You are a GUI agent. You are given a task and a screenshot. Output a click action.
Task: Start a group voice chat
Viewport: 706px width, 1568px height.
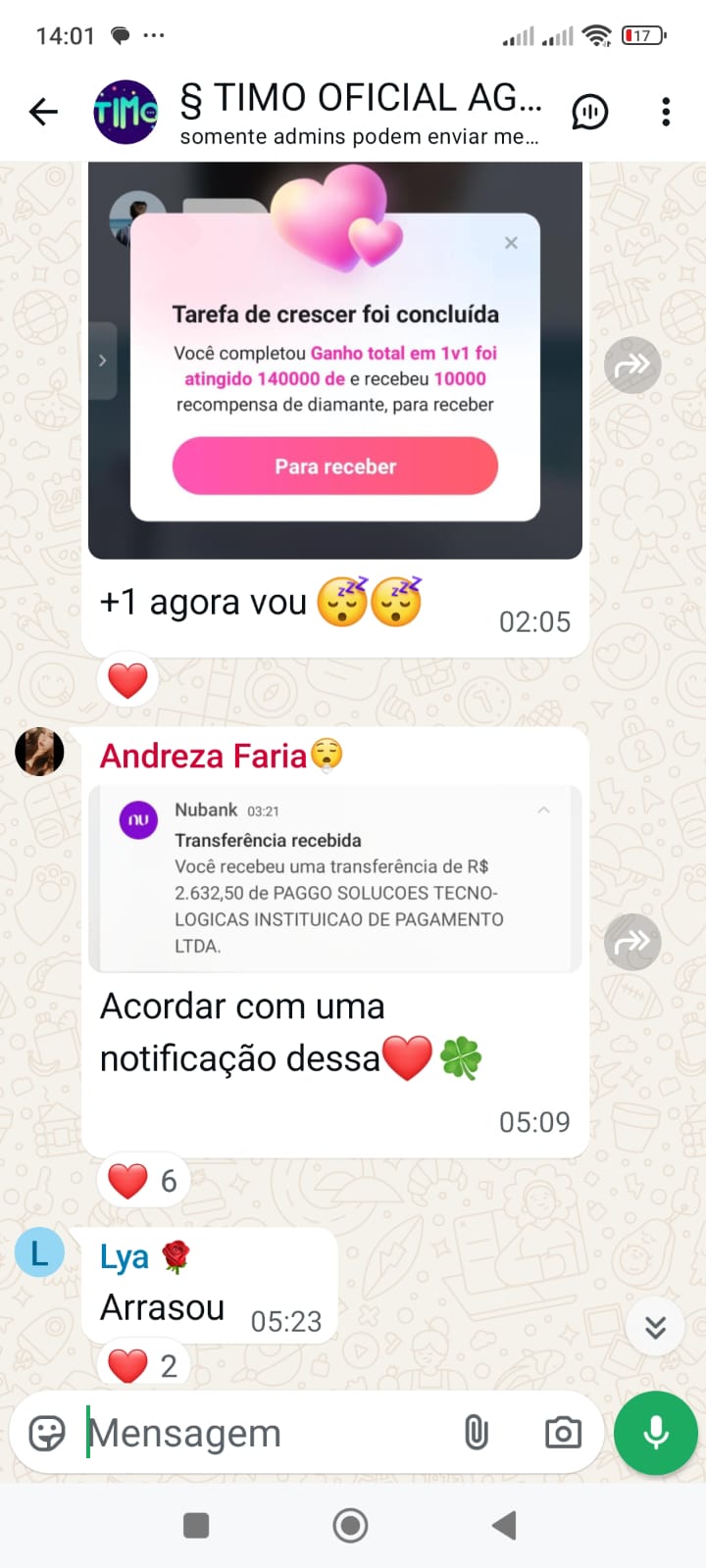(589, 112)
